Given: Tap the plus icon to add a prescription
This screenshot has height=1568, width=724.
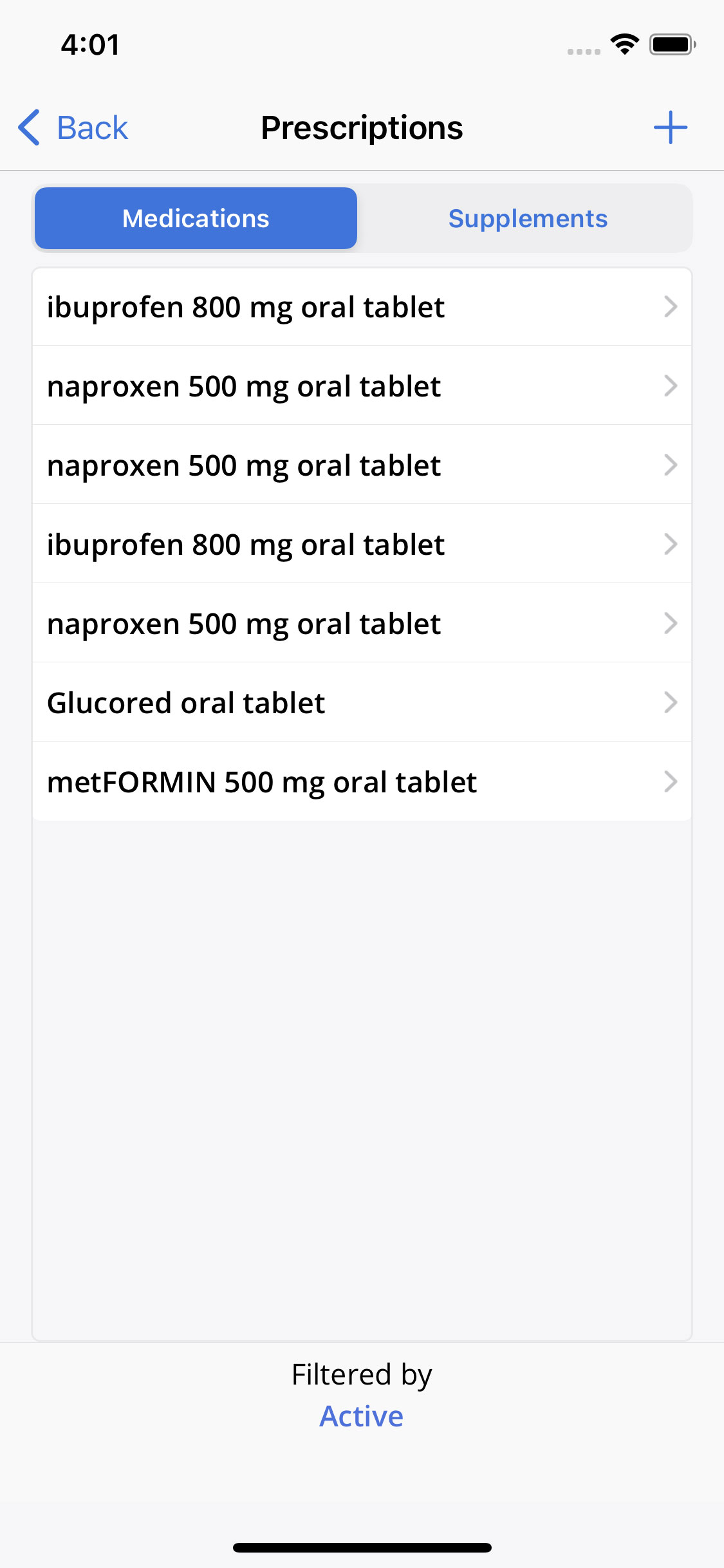Looking at the screenshot, I should 670,127.
